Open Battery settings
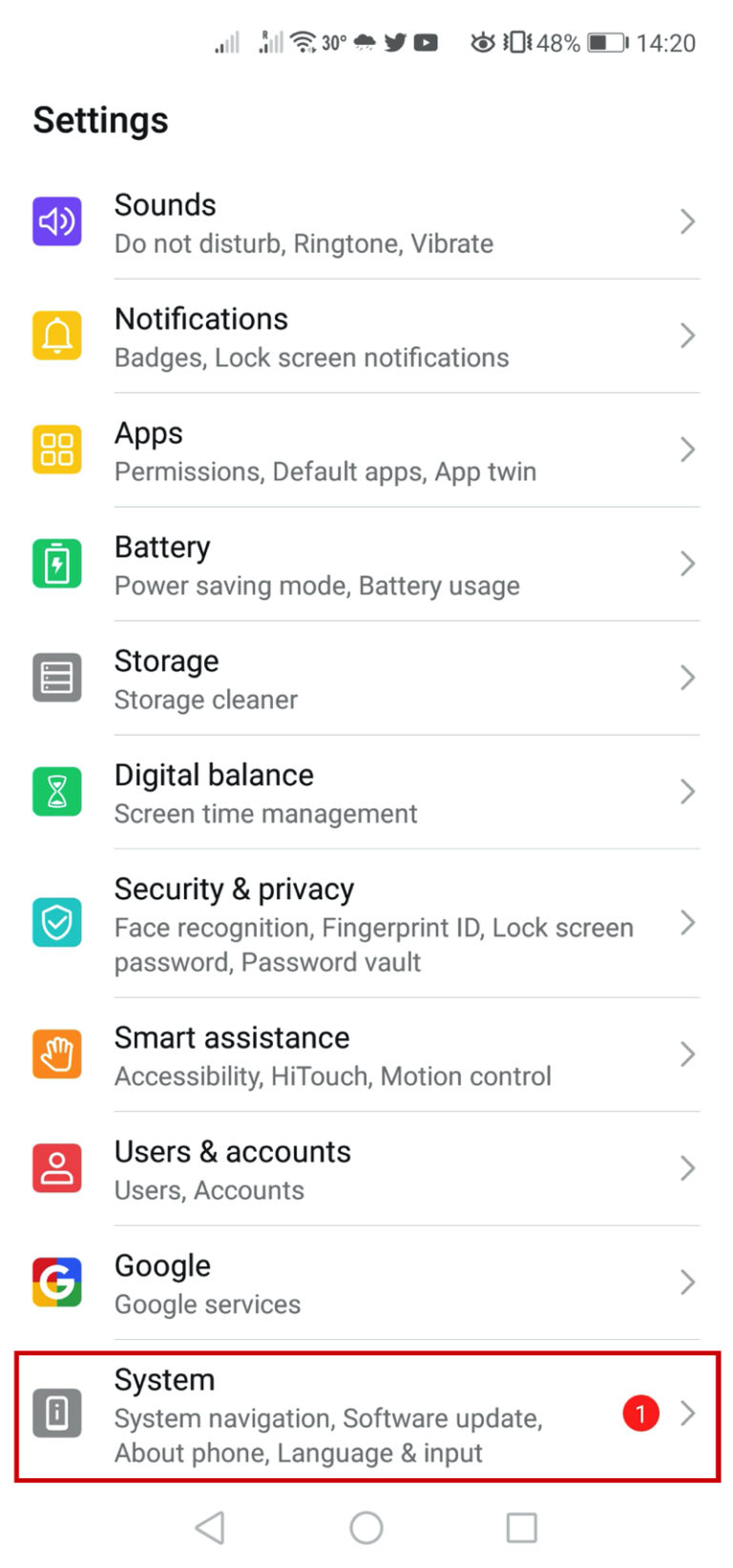 coord(363,564)
